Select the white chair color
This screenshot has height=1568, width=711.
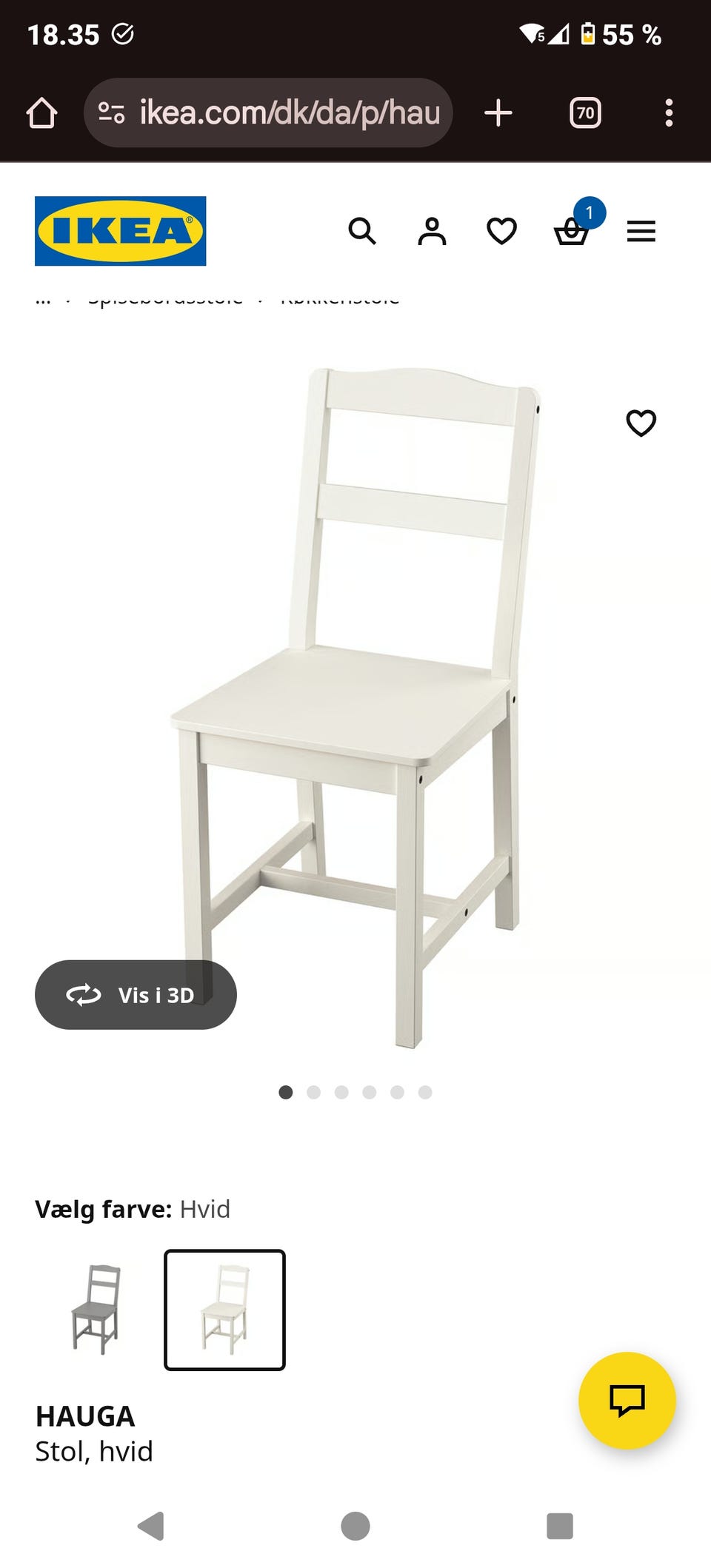224,1310
